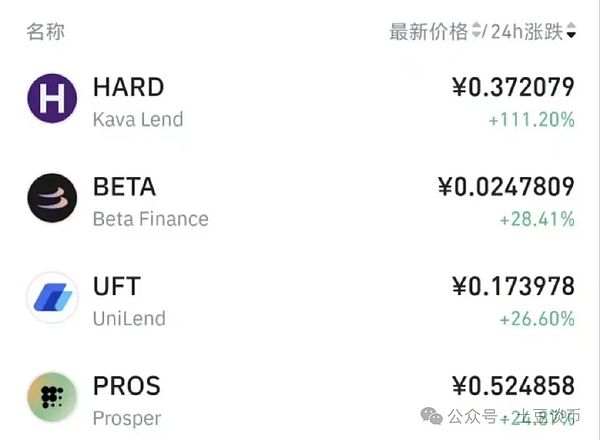The image size is (600, 440).
Task: Sort the list by 24h涨跌
Action: (528, 32)
